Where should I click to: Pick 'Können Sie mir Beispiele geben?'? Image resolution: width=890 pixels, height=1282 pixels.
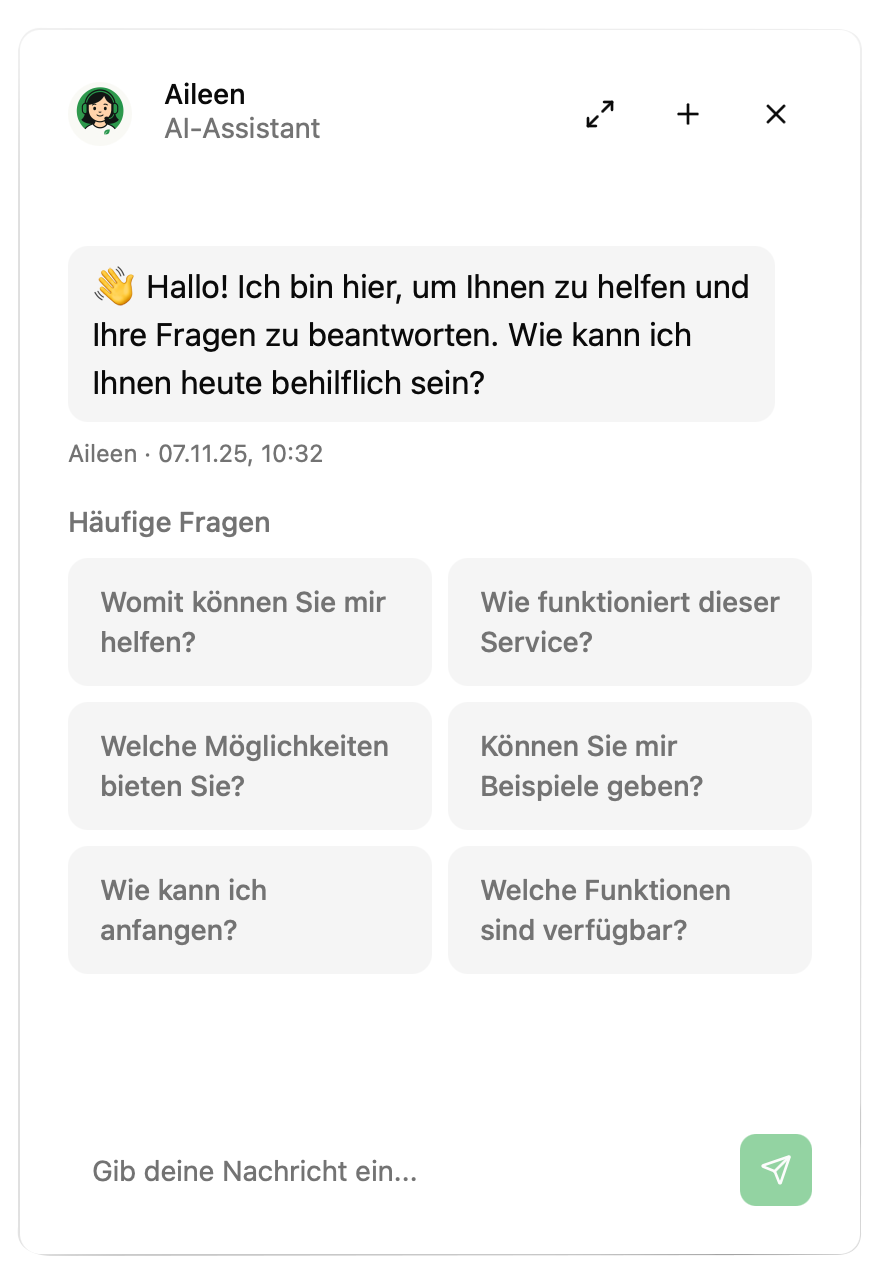pos(629,766)
